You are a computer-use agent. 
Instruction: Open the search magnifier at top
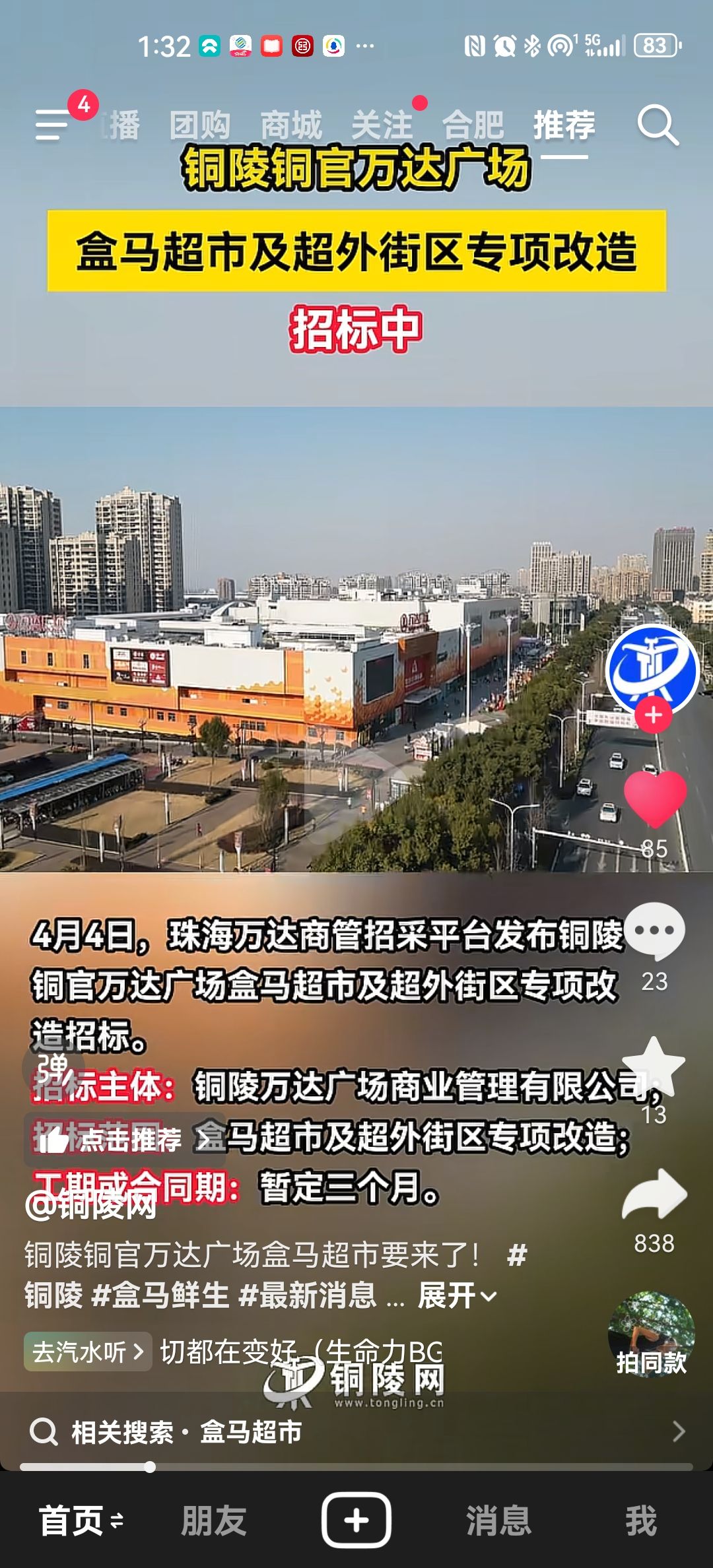click(x=658, y=124)
